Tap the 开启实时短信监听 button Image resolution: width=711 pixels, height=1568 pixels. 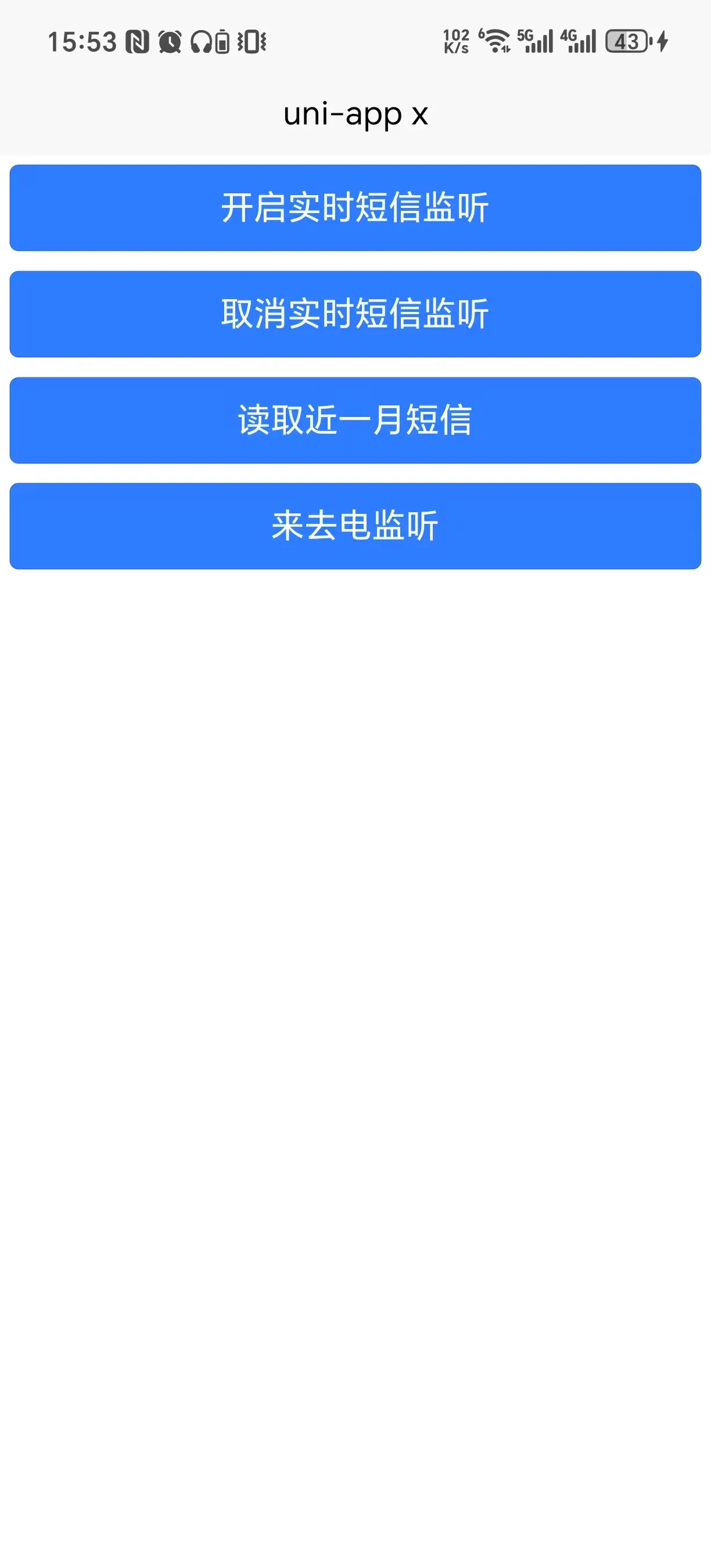click(x=355, y=207)
